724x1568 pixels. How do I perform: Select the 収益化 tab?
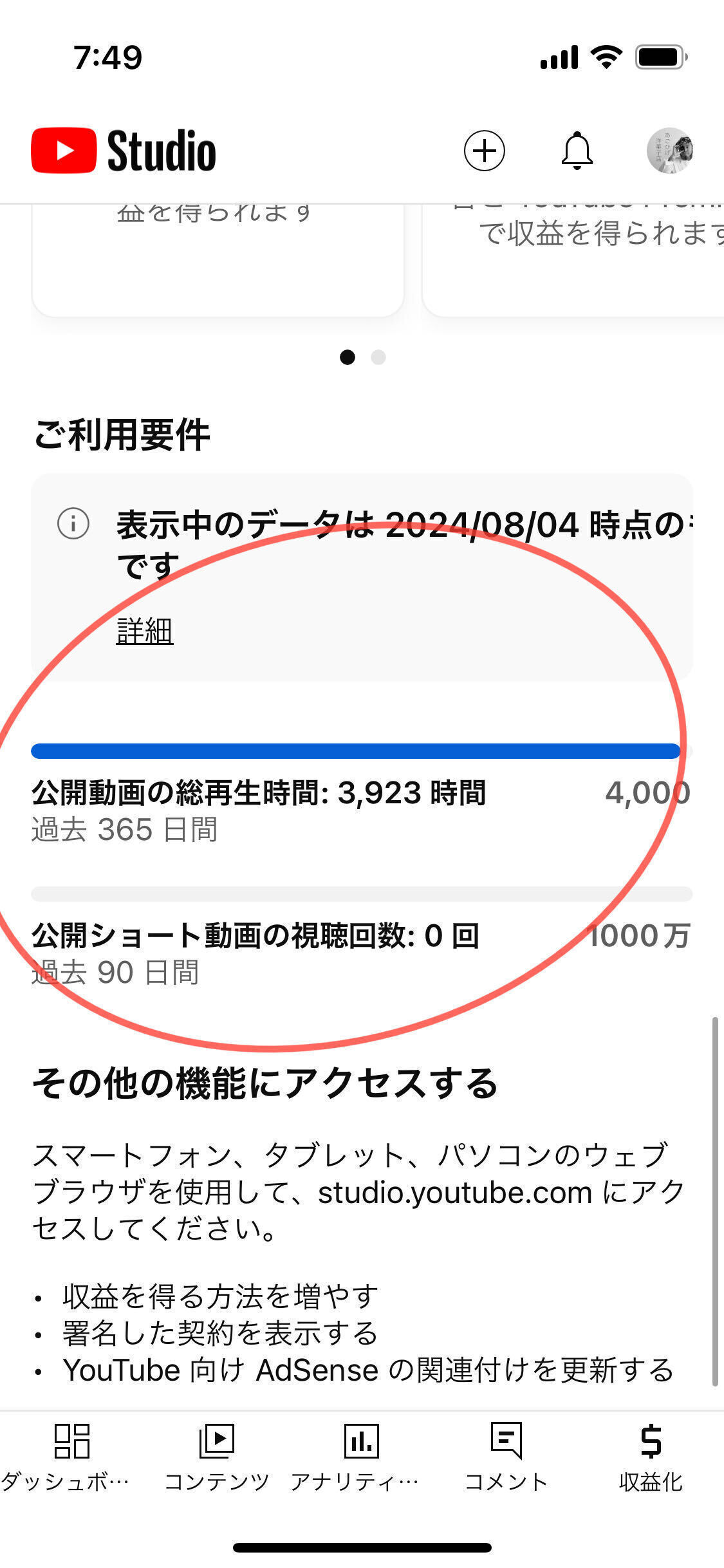coord(651,1457)
